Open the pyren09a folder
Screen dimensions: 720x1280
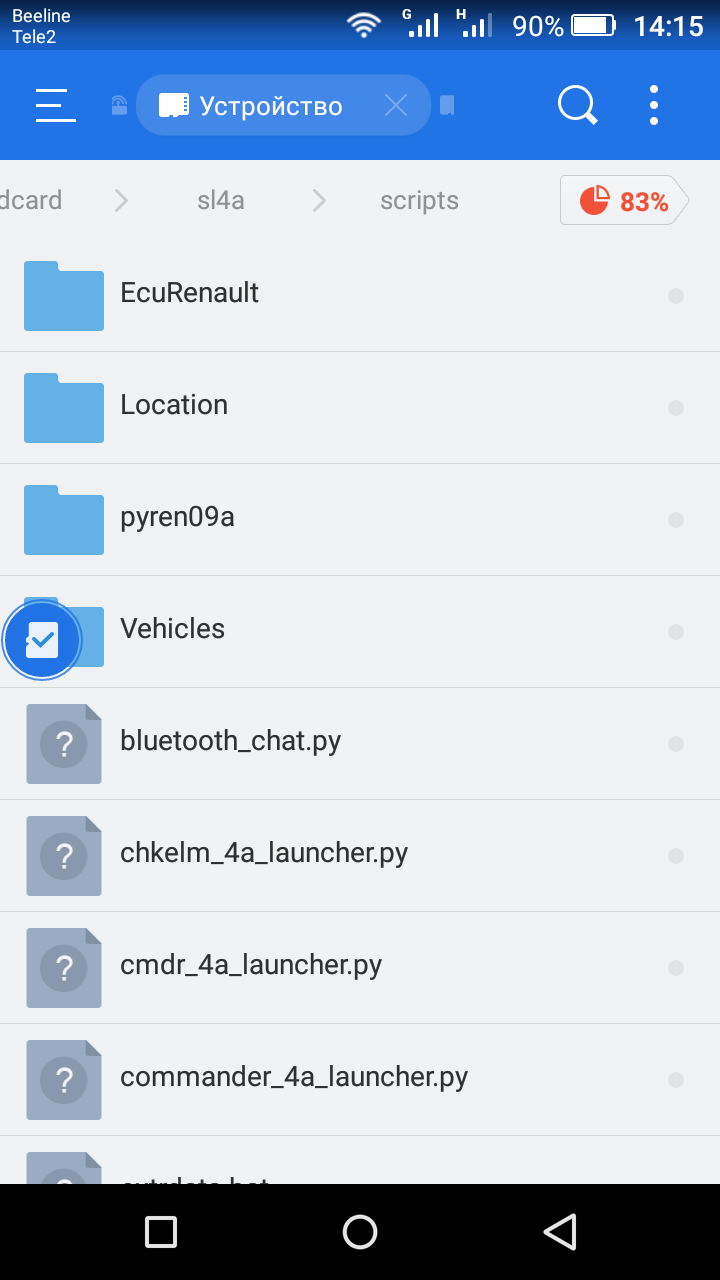point(177,517)
